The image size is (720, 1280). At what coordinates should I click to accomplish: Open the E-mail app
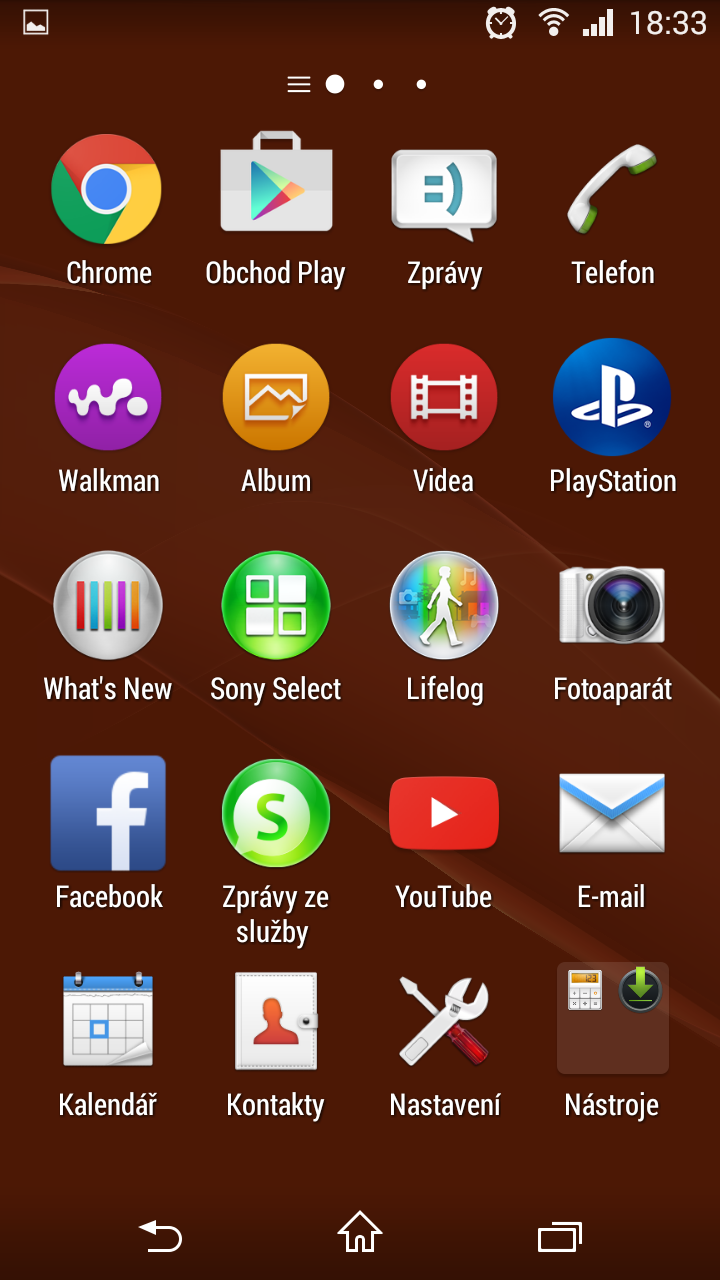[612, 813]
